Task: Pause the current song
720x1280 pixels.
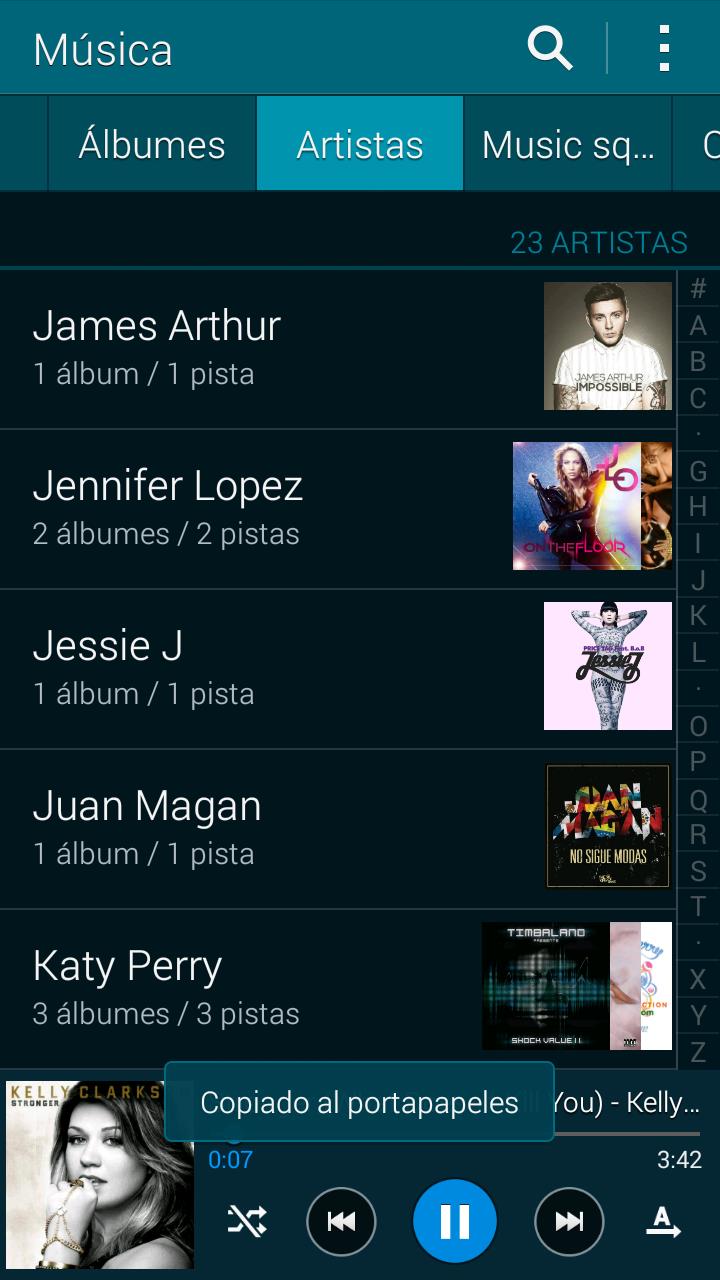Action: [x=455, y=1221]
